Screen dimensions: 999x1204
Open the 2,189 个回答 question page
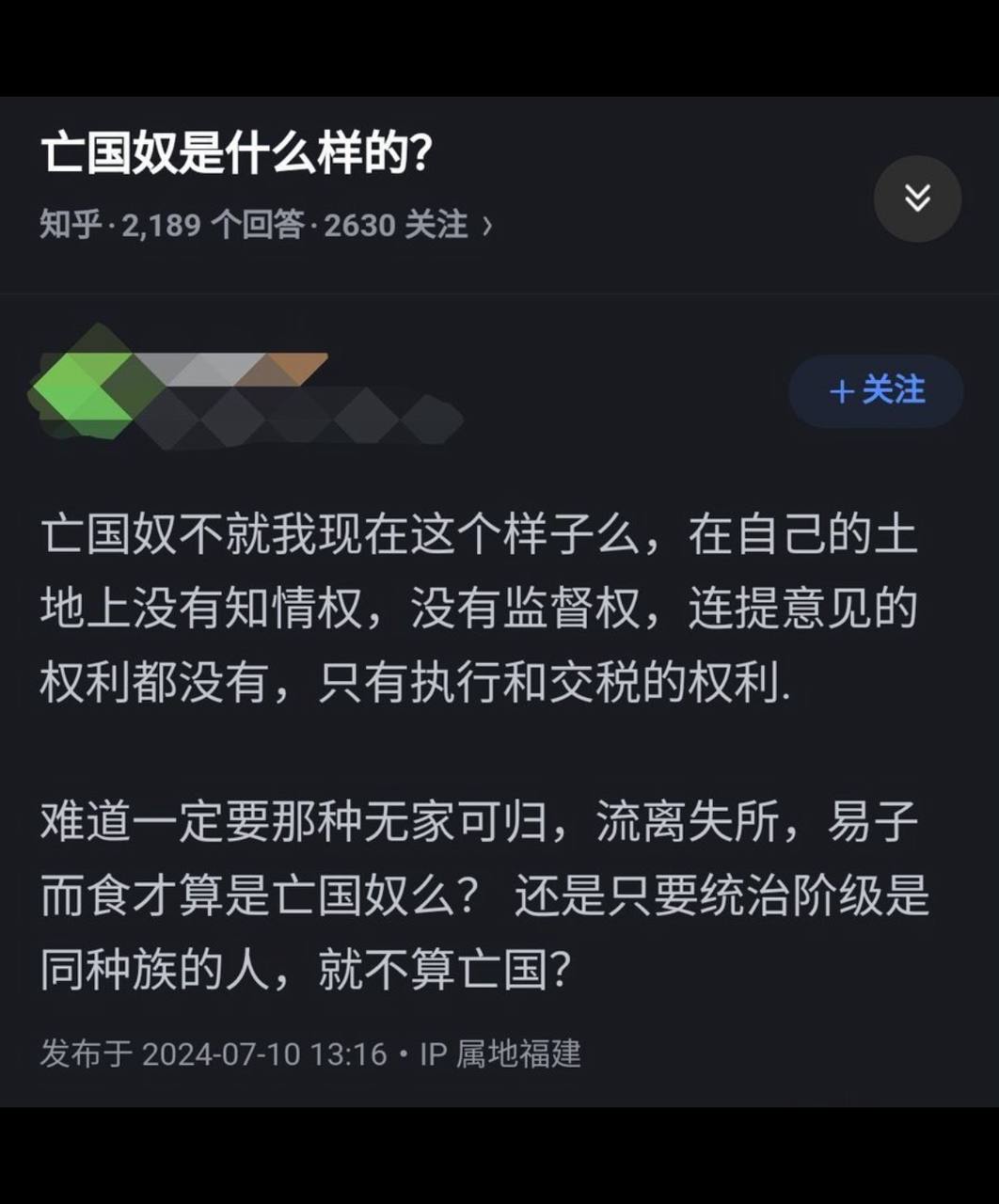coord(265,226)
